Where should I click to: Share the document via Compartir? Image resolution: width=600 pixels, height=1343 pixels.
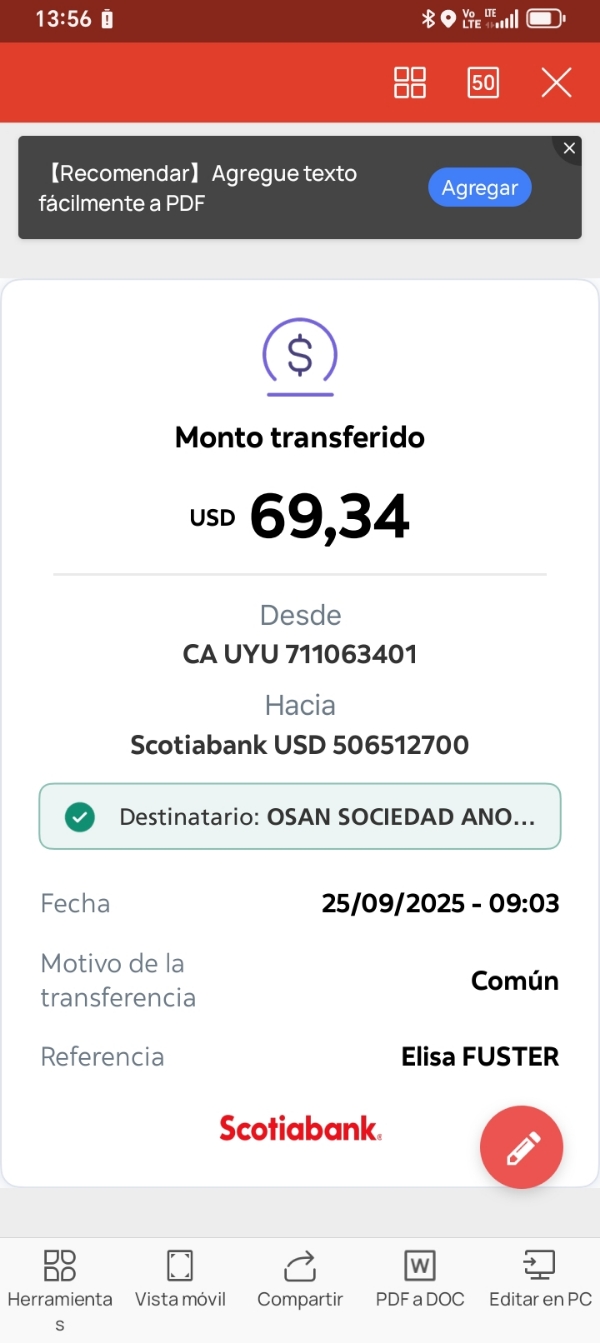pos(300,1279)
